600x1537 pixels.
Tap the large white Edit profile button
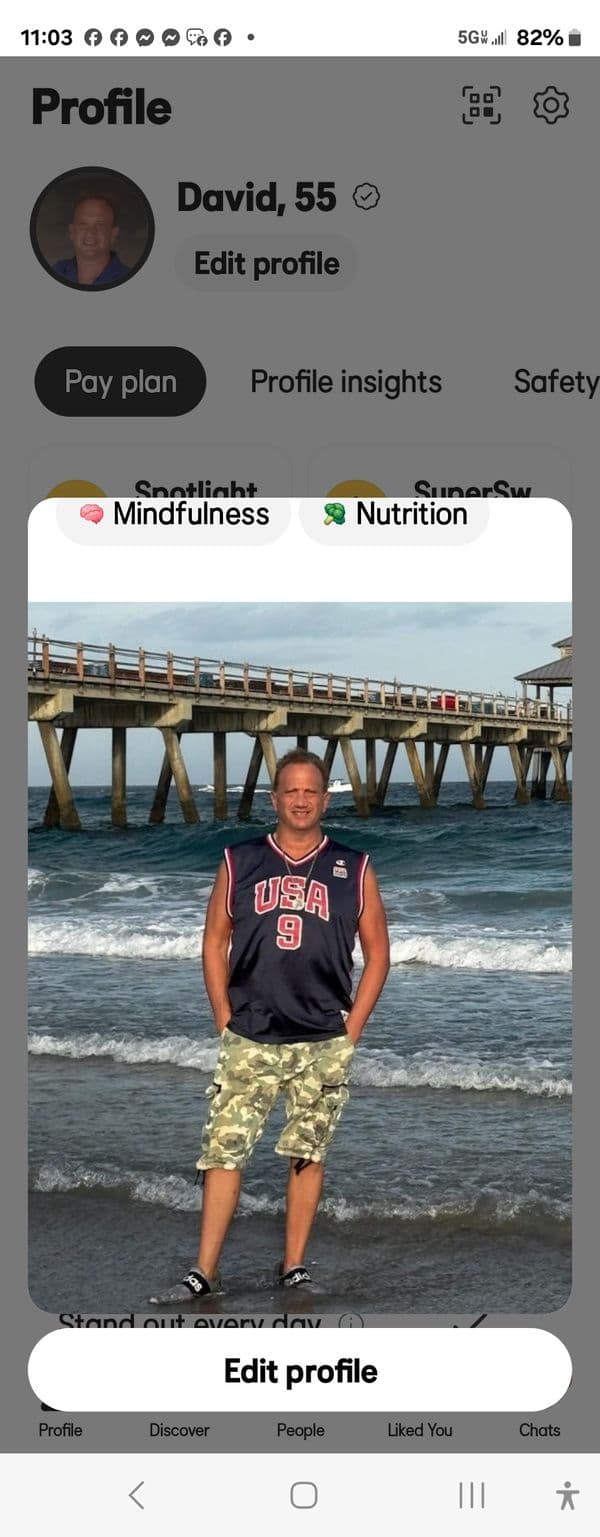pyautogui.click(x=300, y=1370)
